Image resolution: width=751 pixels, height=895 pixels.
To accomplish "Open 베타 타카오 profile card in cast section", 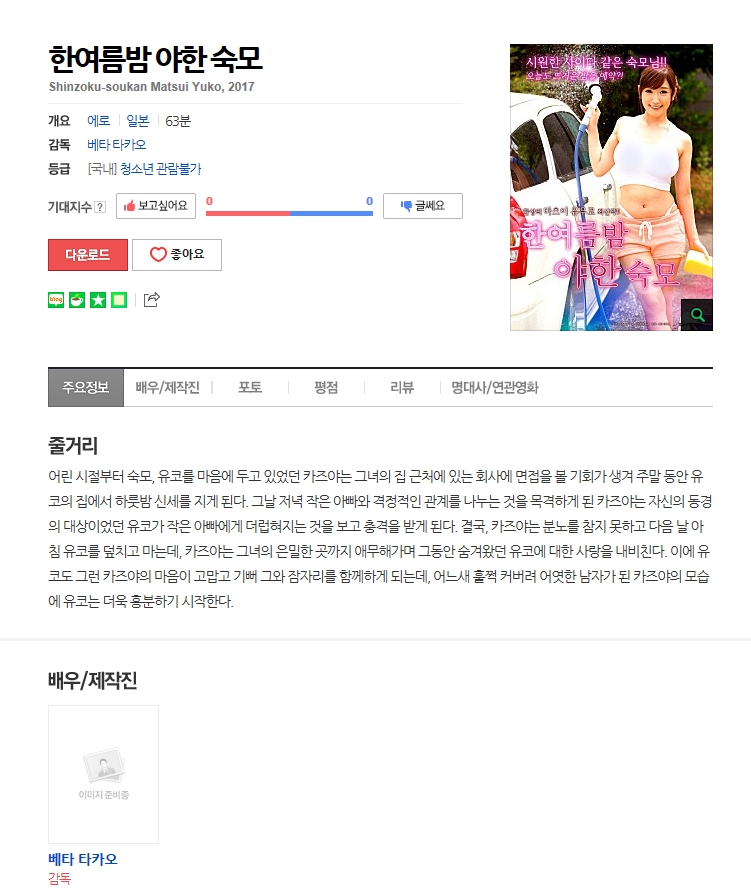I will (x=103, y=774).
